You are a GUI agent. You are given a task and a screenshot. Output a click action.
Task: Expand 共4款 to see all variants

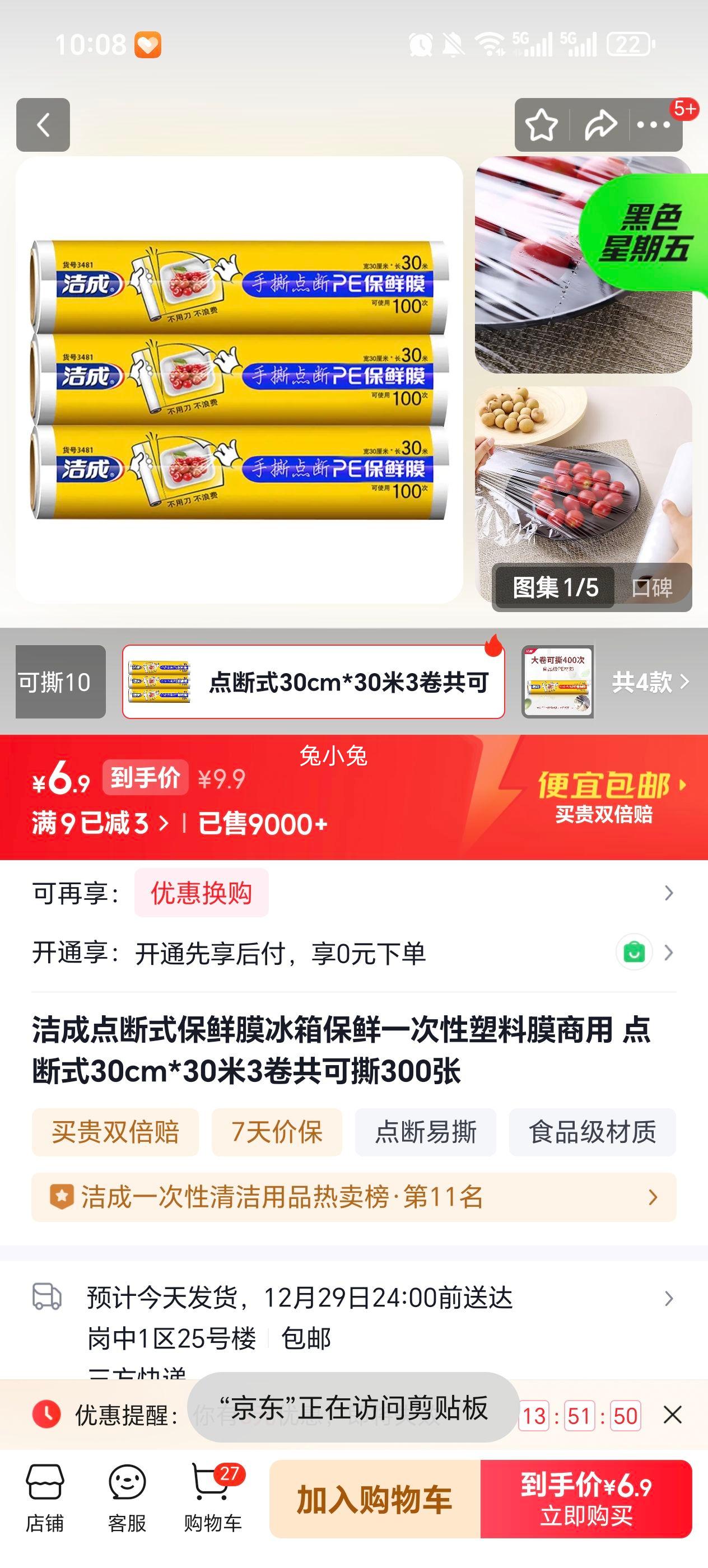[x=648, y=684]
